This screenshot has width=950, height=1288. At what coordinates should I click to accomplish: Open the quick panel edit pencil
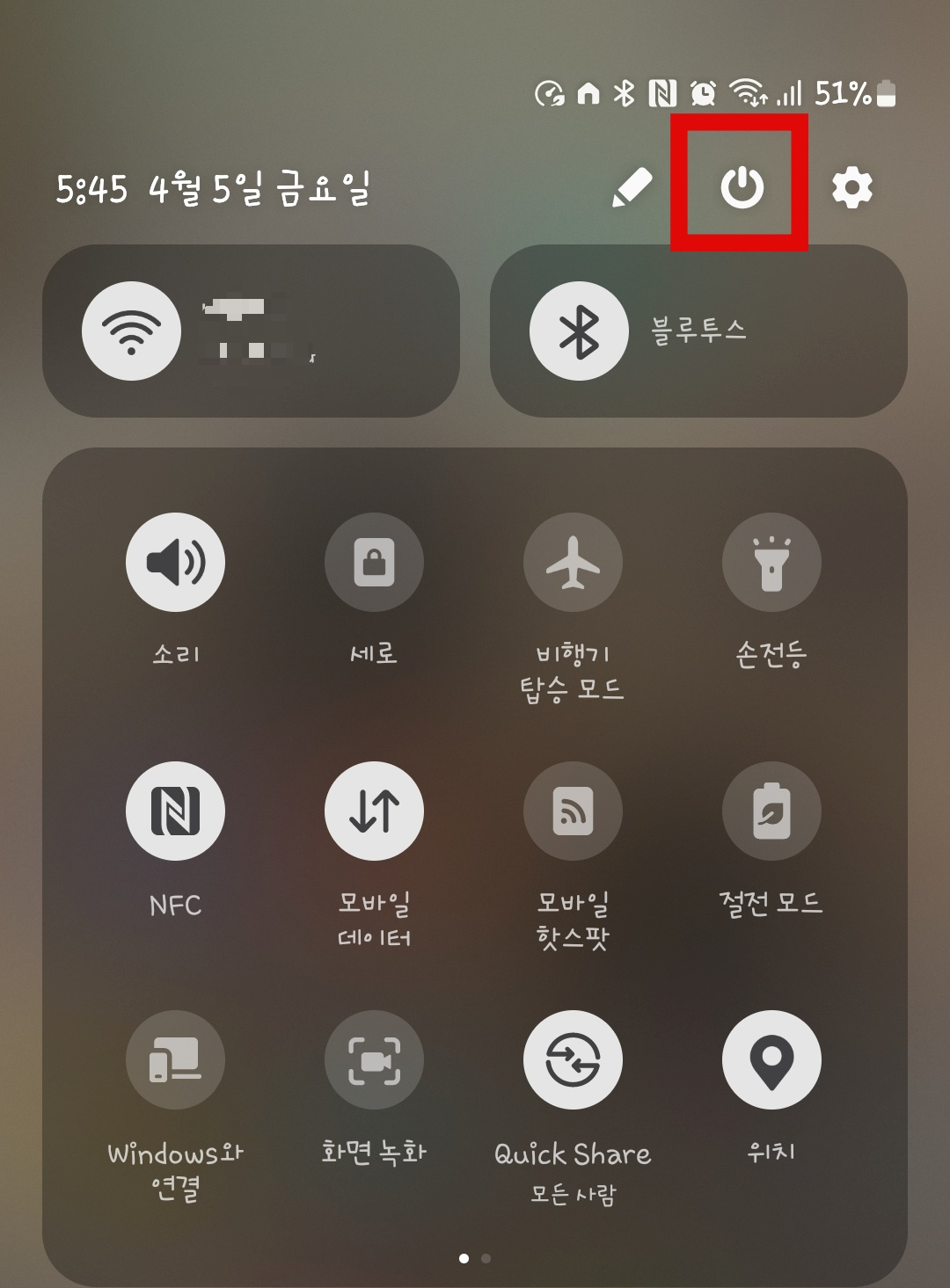(632, 185)
